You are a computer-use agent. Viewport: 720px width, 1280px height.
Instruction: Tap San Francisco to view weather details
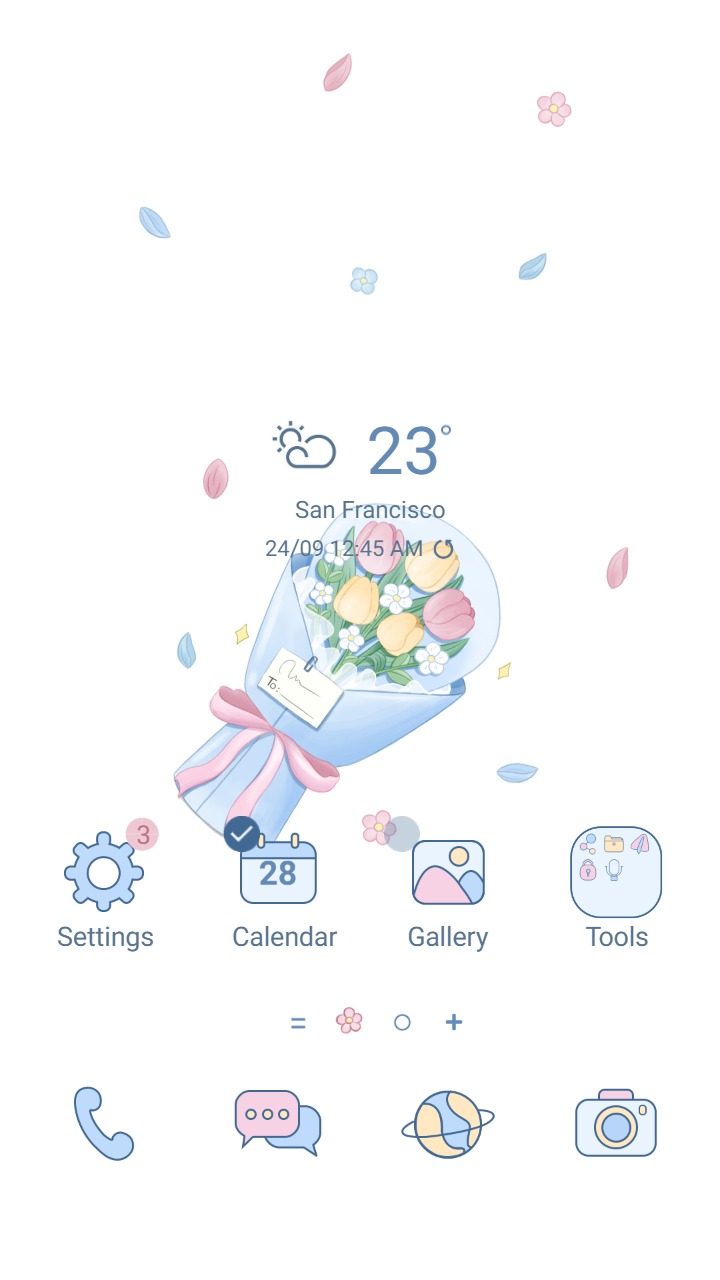click(372, 509)
